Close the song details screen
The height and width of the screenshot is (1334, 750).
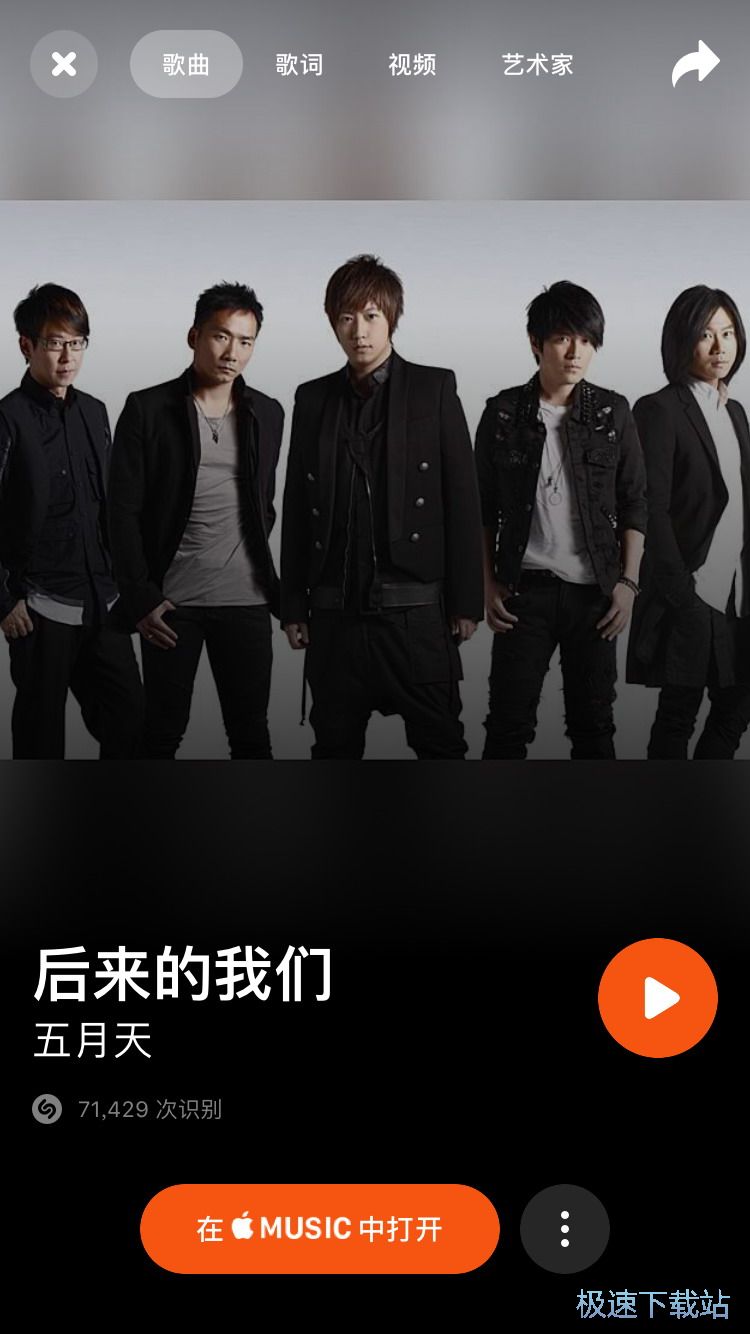(64, 64)
